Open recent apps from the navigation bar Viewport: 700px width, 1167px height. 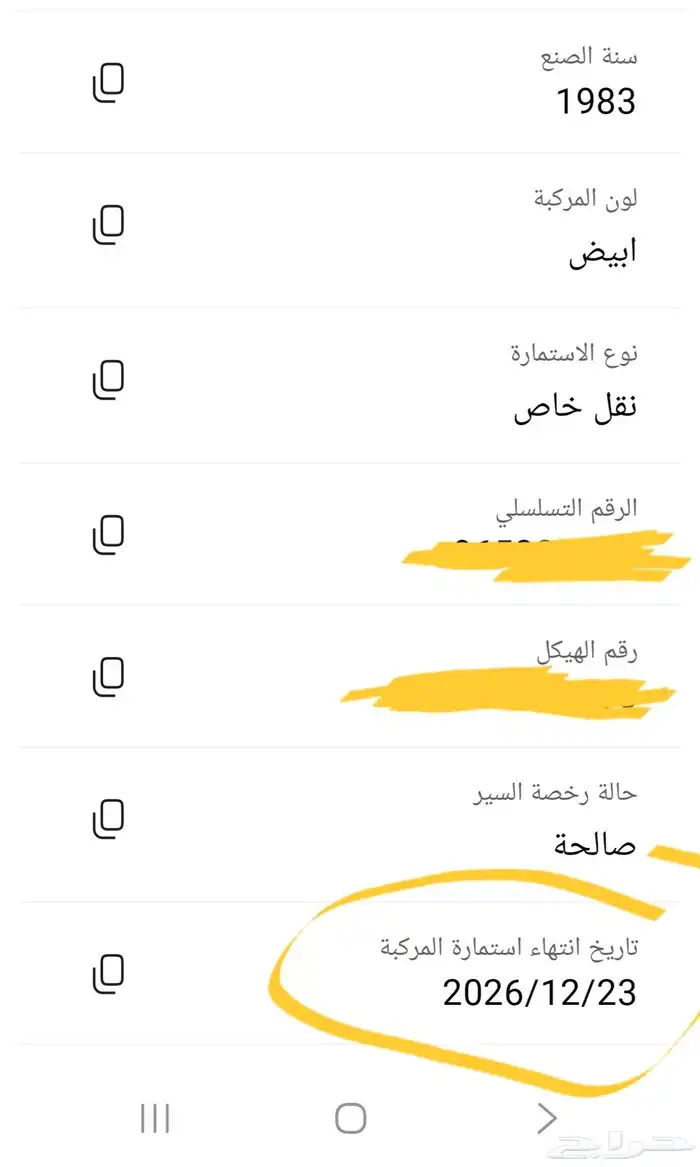pyautogui.click(x=155, y=1118)
